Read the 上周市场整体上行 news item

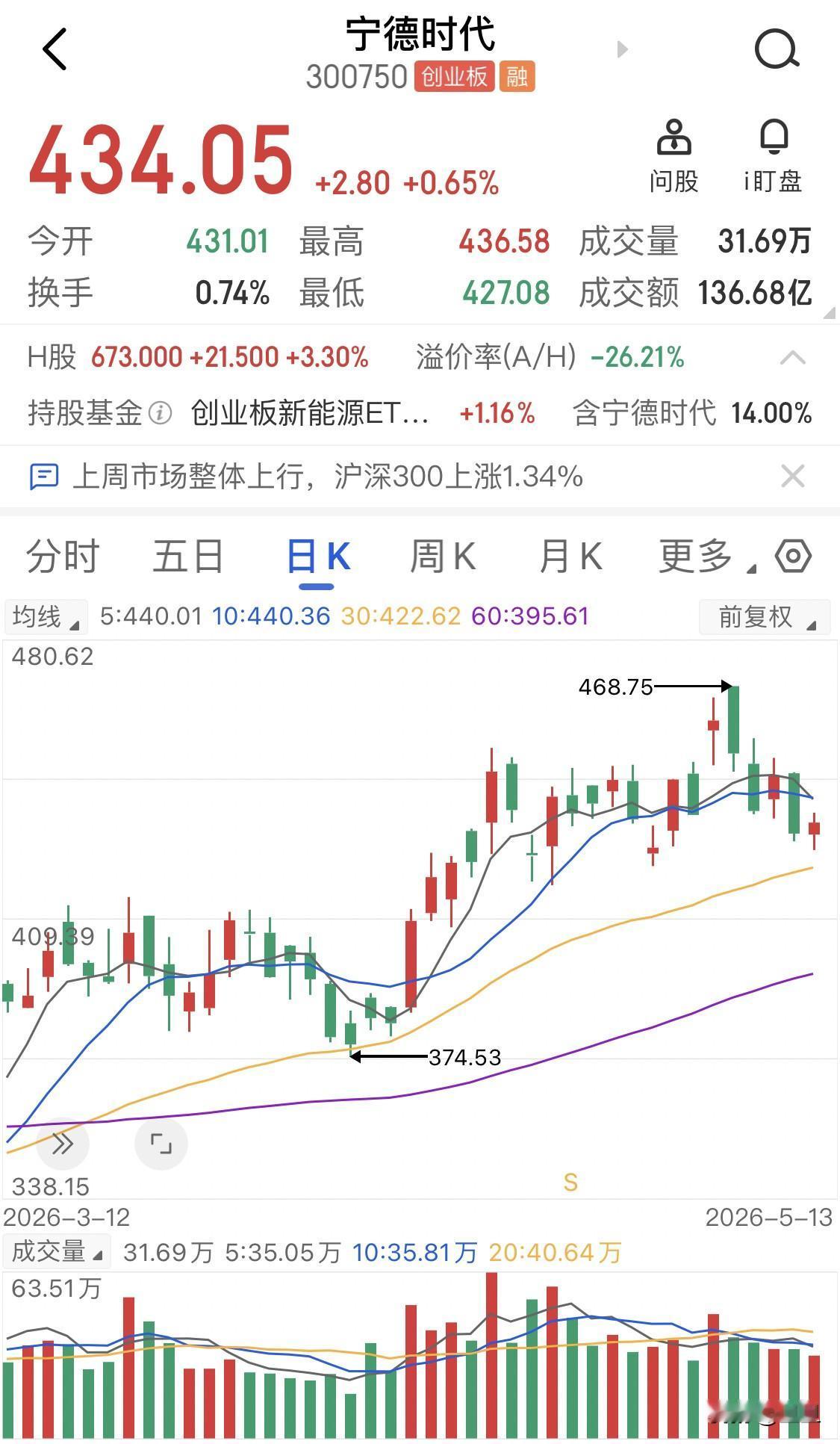(328, 476)
